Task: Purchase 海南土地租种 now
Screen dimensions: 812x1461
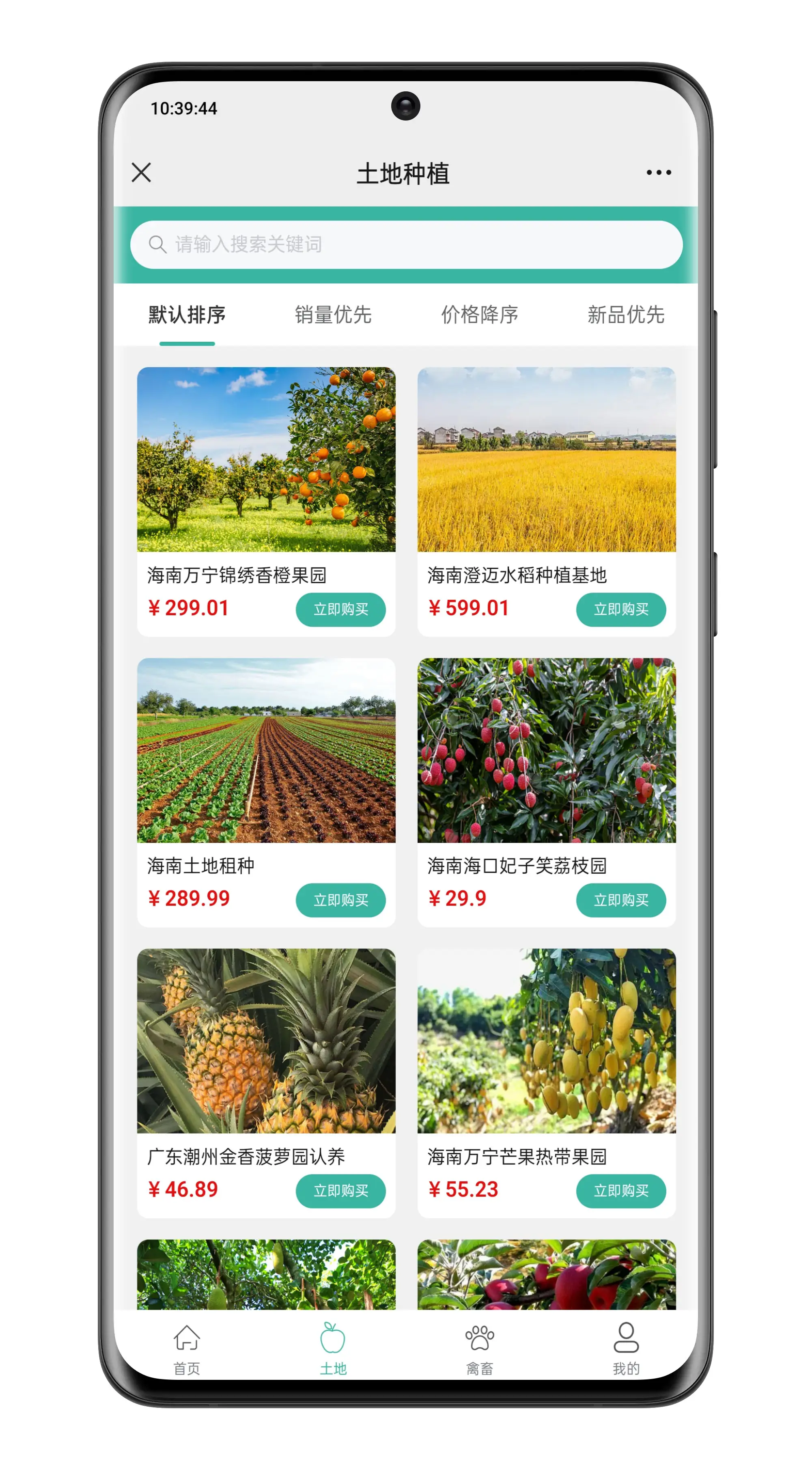Action: tap(340, 899)
